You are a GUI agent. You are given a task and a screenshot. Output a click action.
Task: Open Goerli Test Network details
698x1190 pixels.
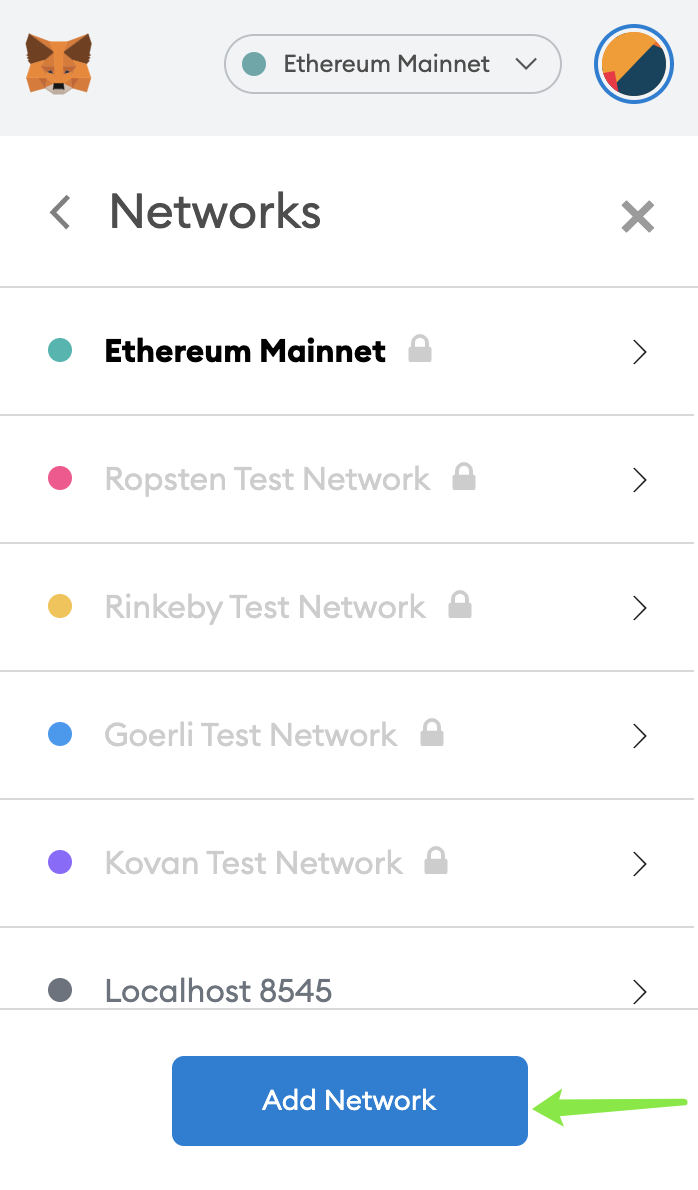tap(347, 735)
